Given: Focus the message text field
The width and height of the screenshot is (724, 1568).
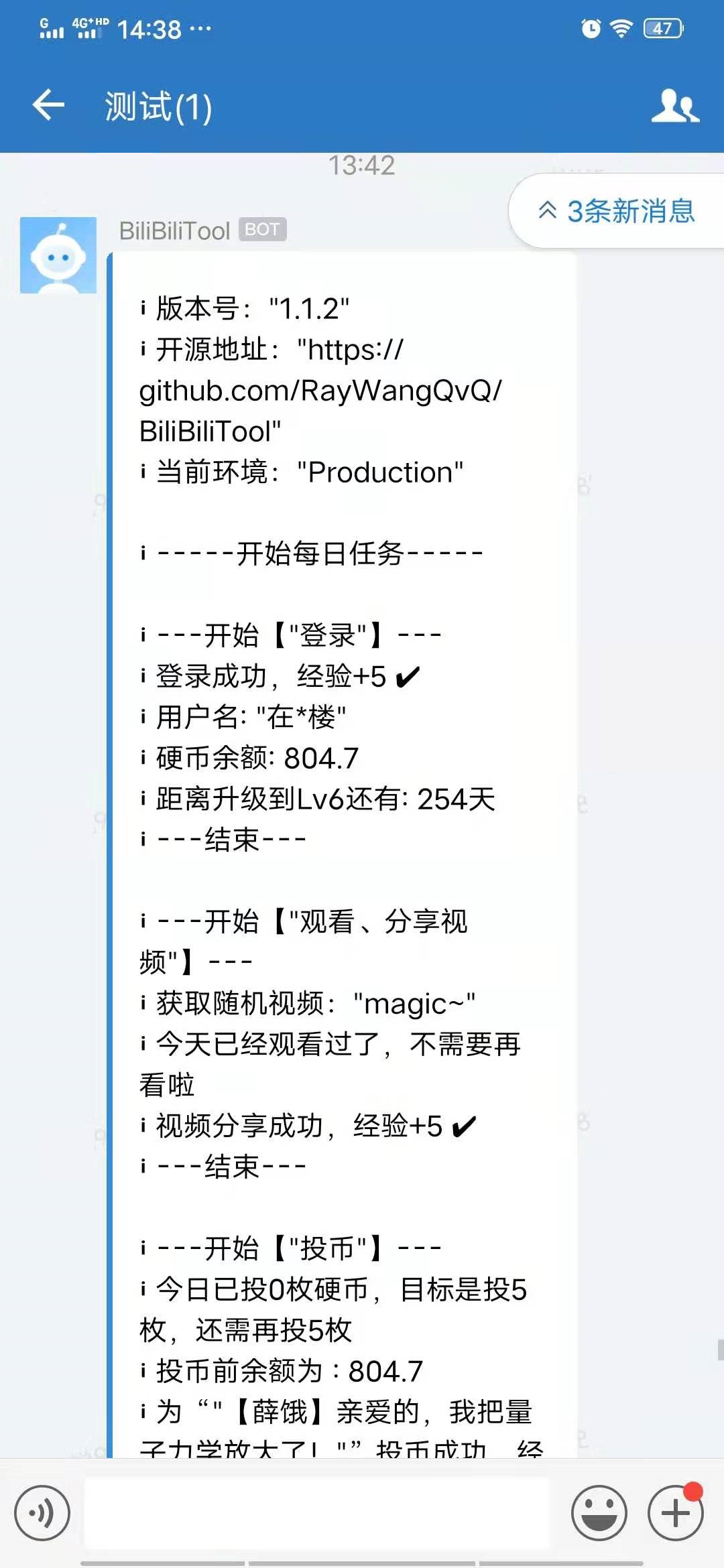Looking at the screenshot, I should [317, 1512].
